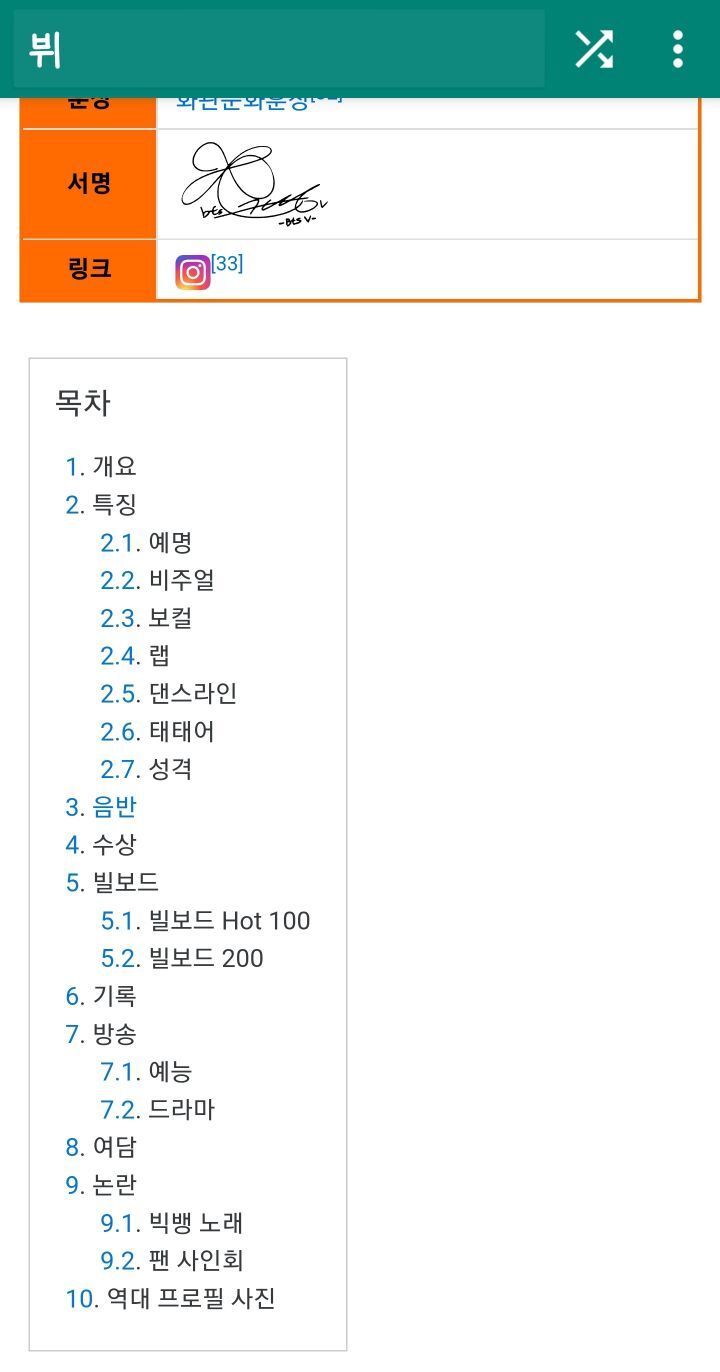Go to subsection 2.1 예명
The image size is (720, 1372).
click(x=150, y=542)
